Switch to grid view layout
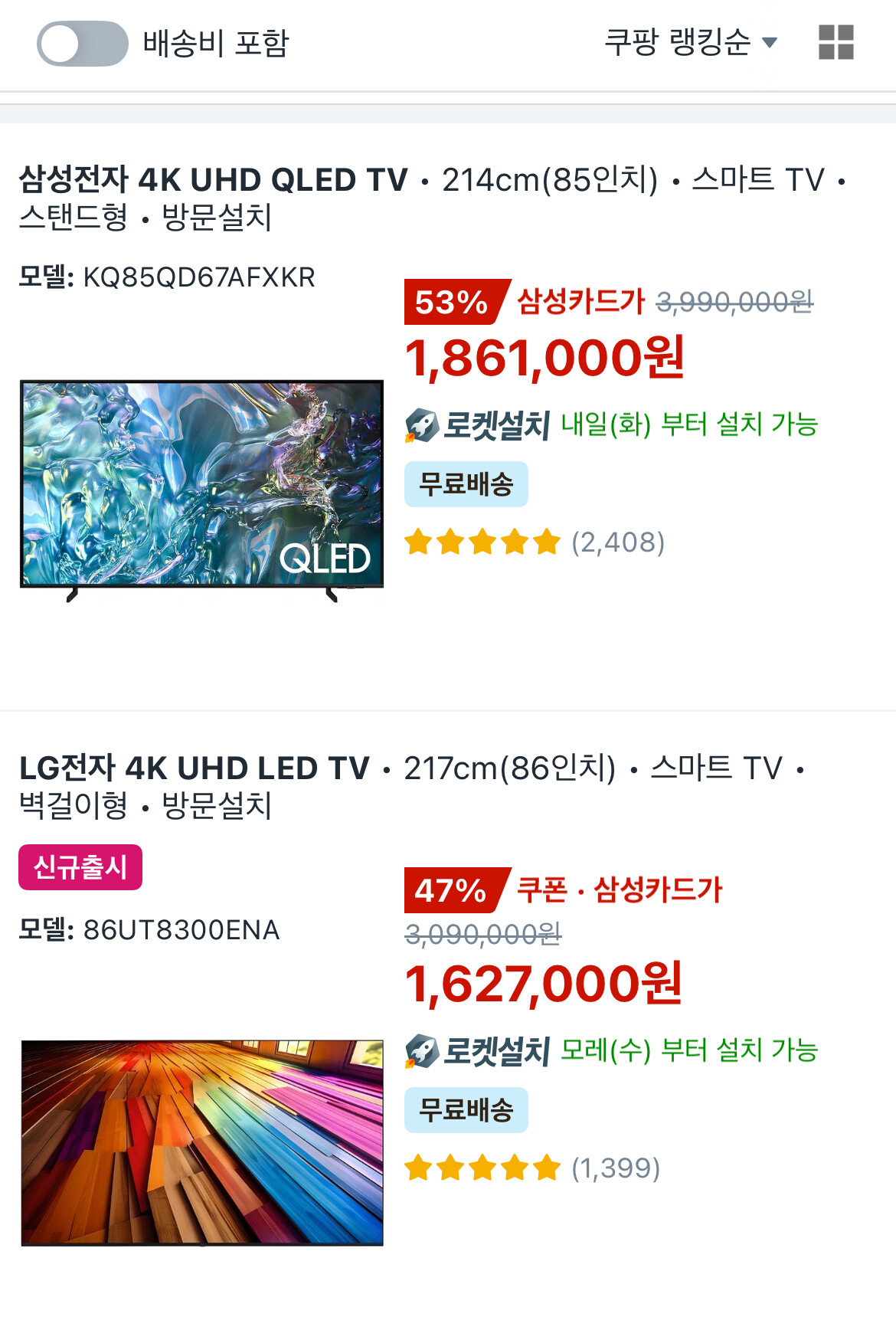The image size is (896, 1330). click(836, 42)
